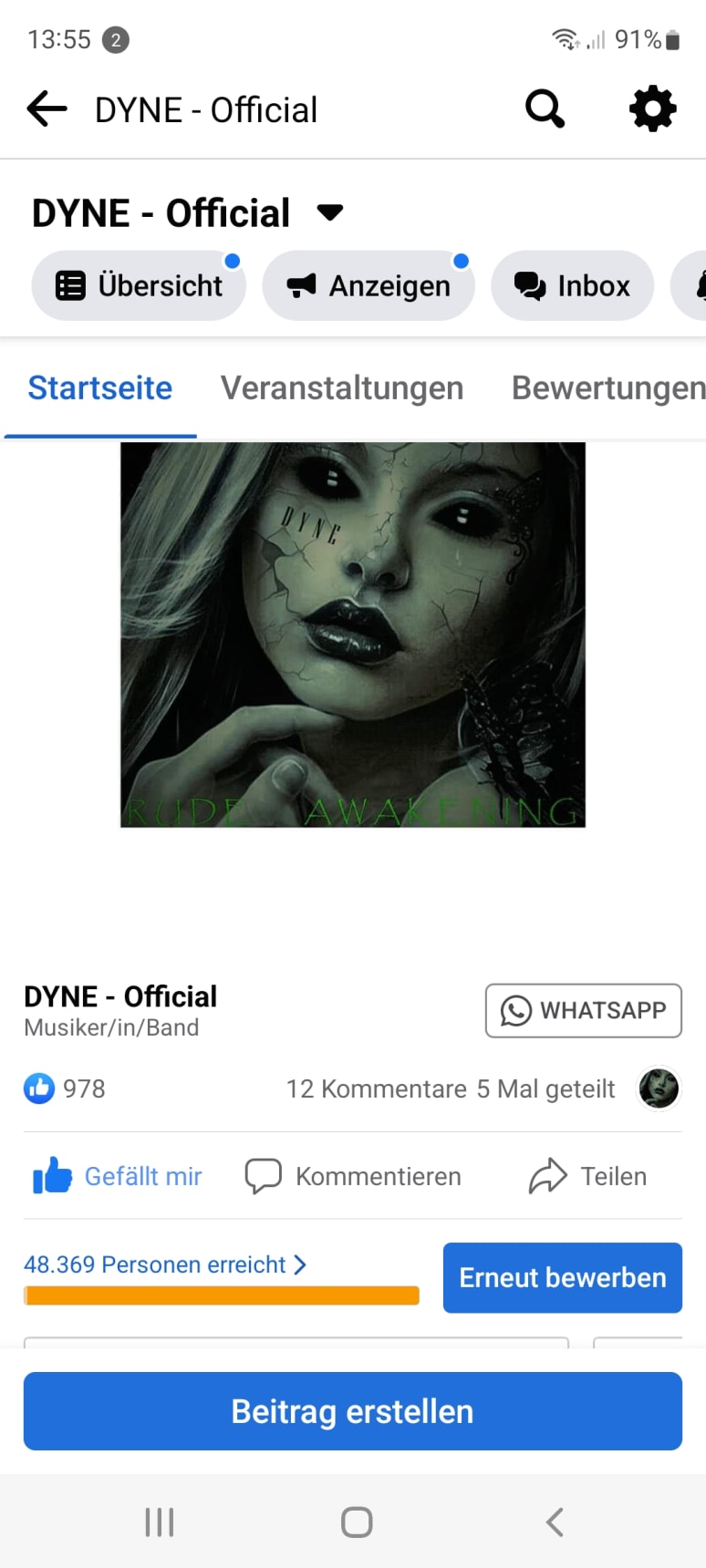
Task: Expand the DYNE - Official page dropdown
Action: click(329, 213)
